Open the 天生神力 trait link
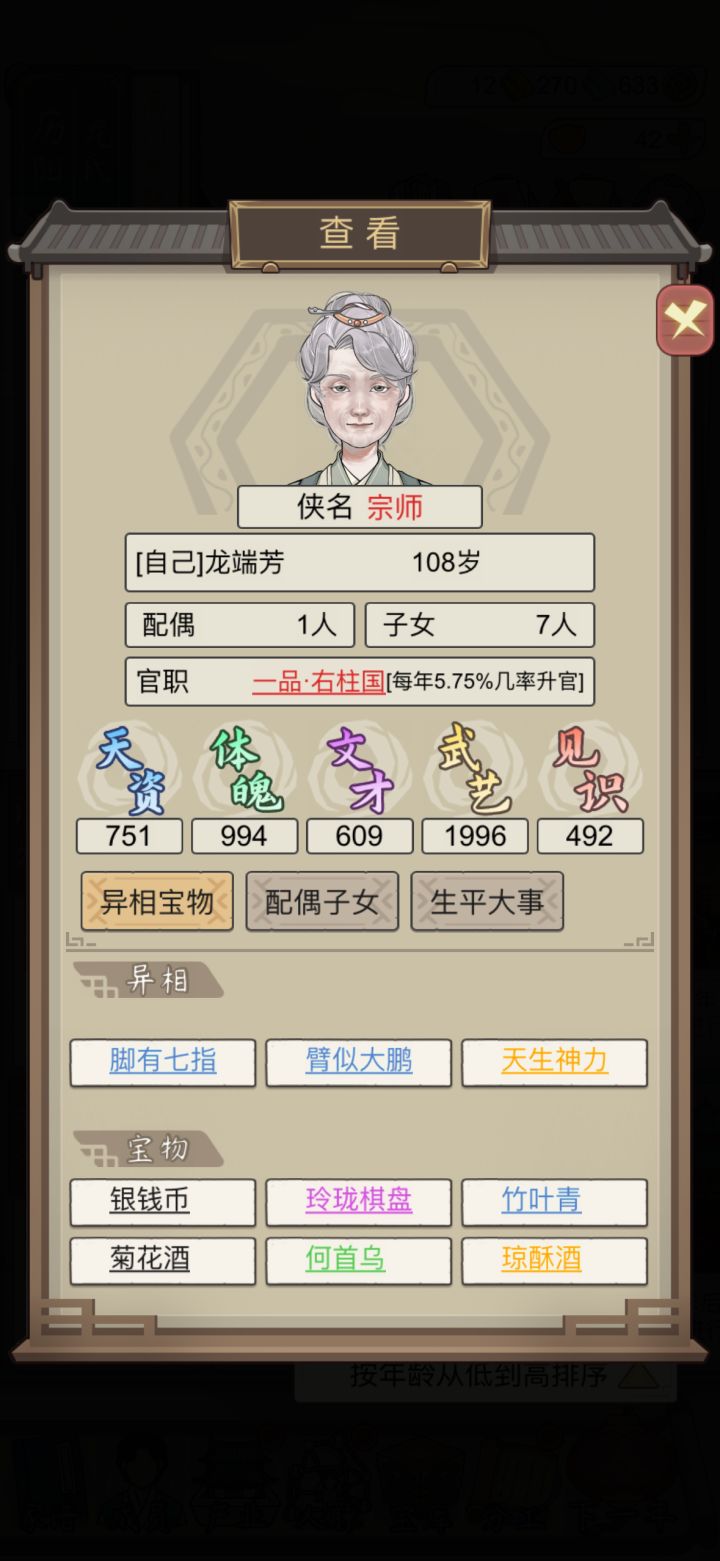 [555, 1062]
